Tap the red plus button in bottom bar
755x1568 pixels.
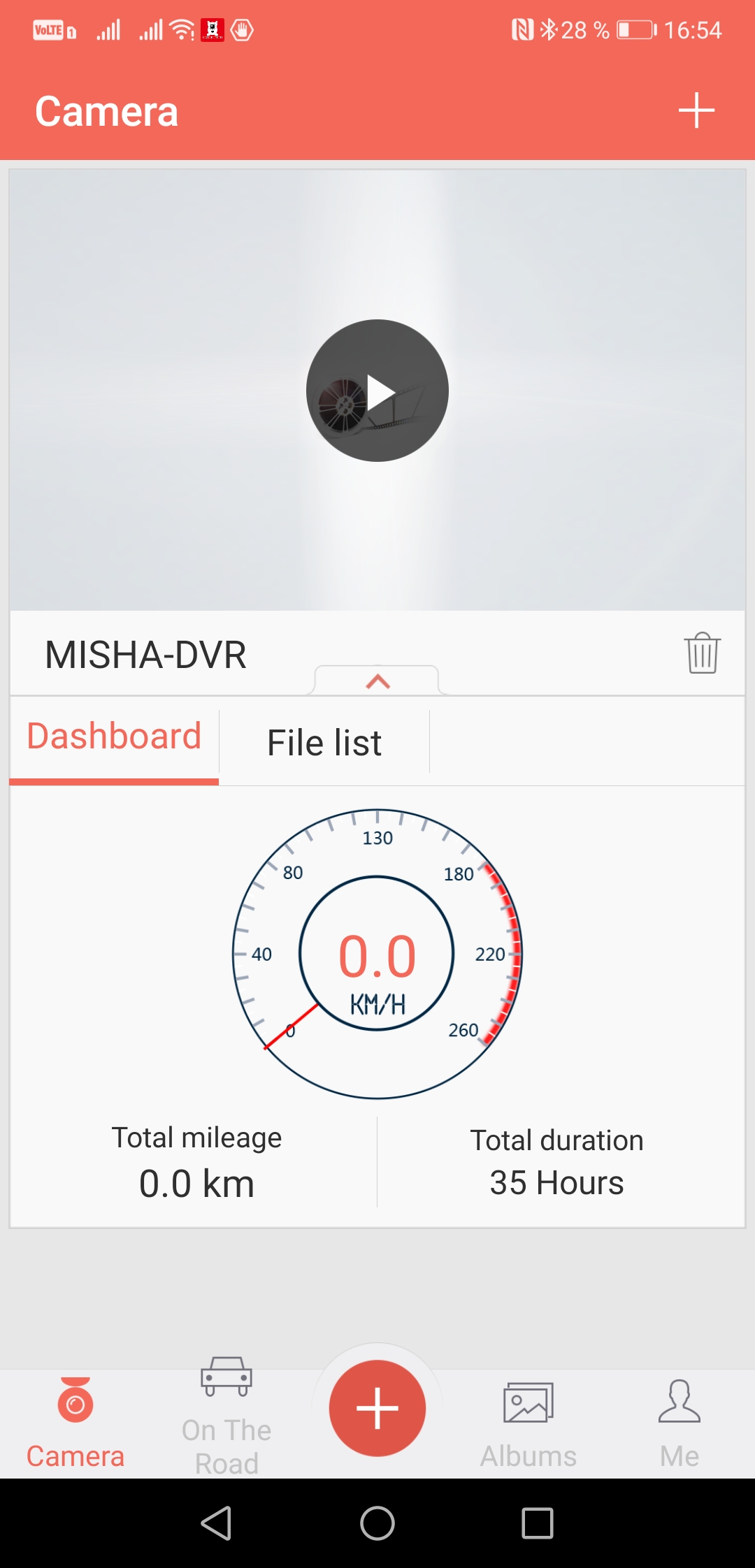[377, 1408]
